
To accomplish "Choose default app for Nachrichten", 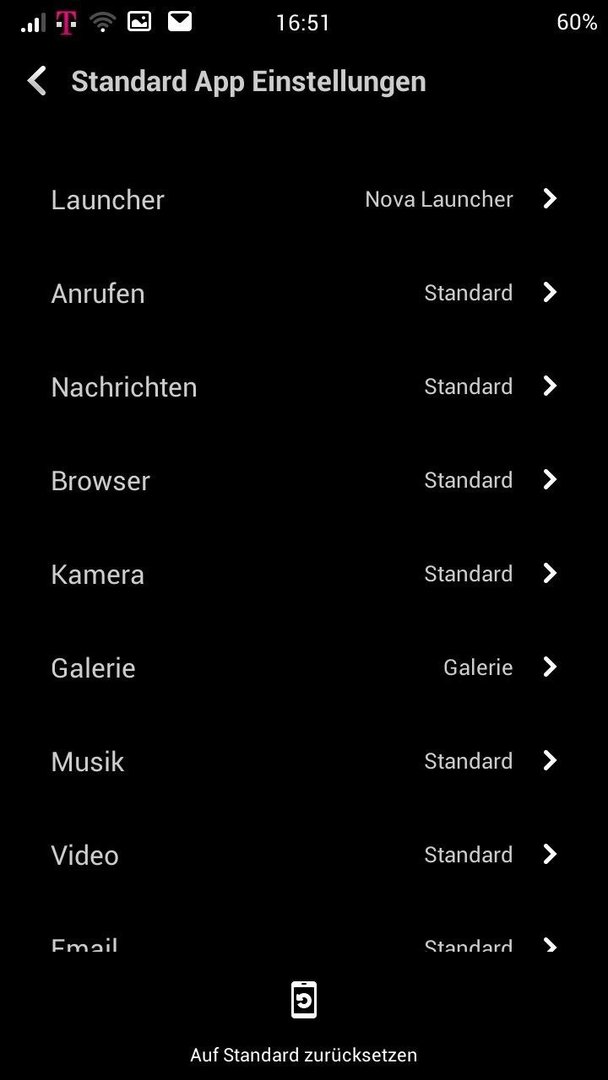I will pyautogui.click(x=304, y=387).
